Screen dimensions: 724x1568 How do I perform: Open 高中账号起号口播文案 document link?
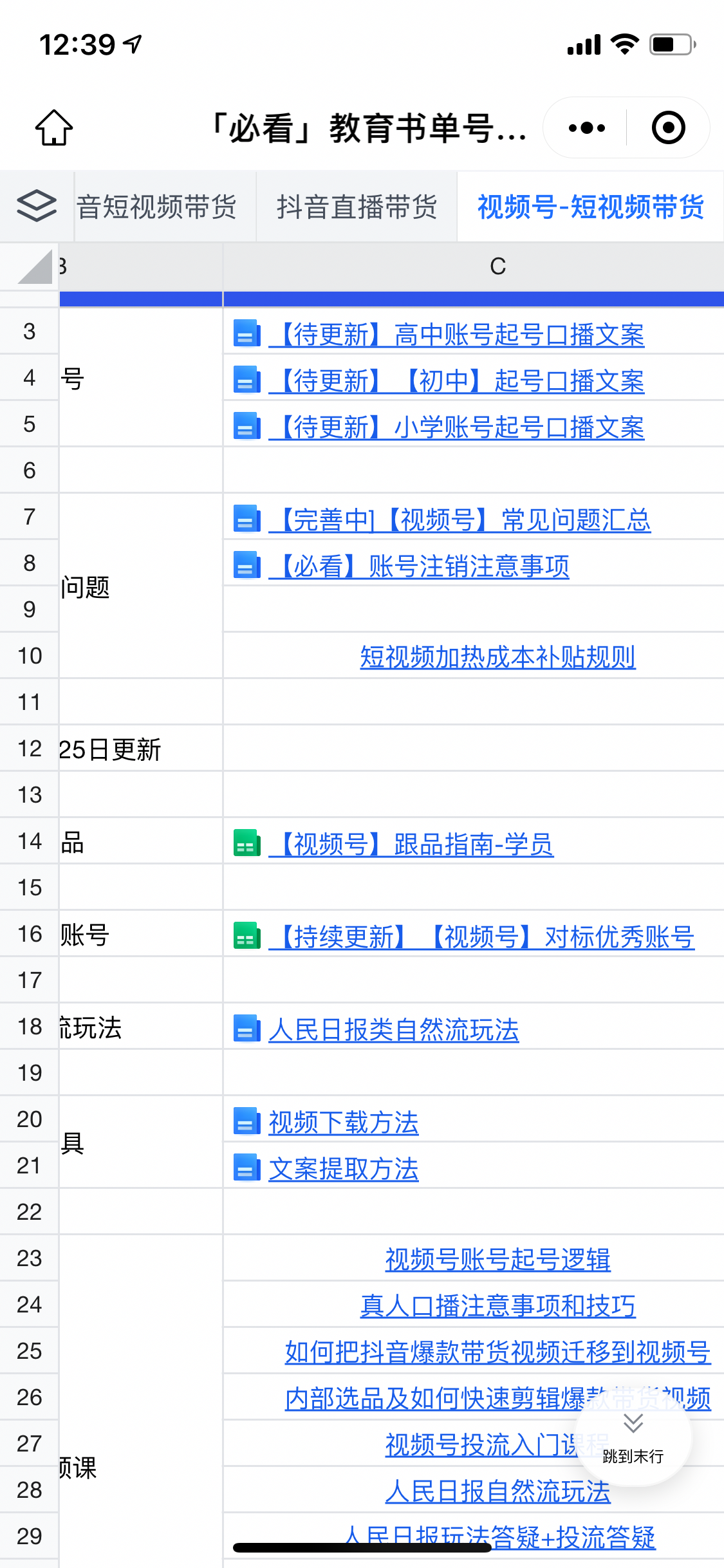456,335
